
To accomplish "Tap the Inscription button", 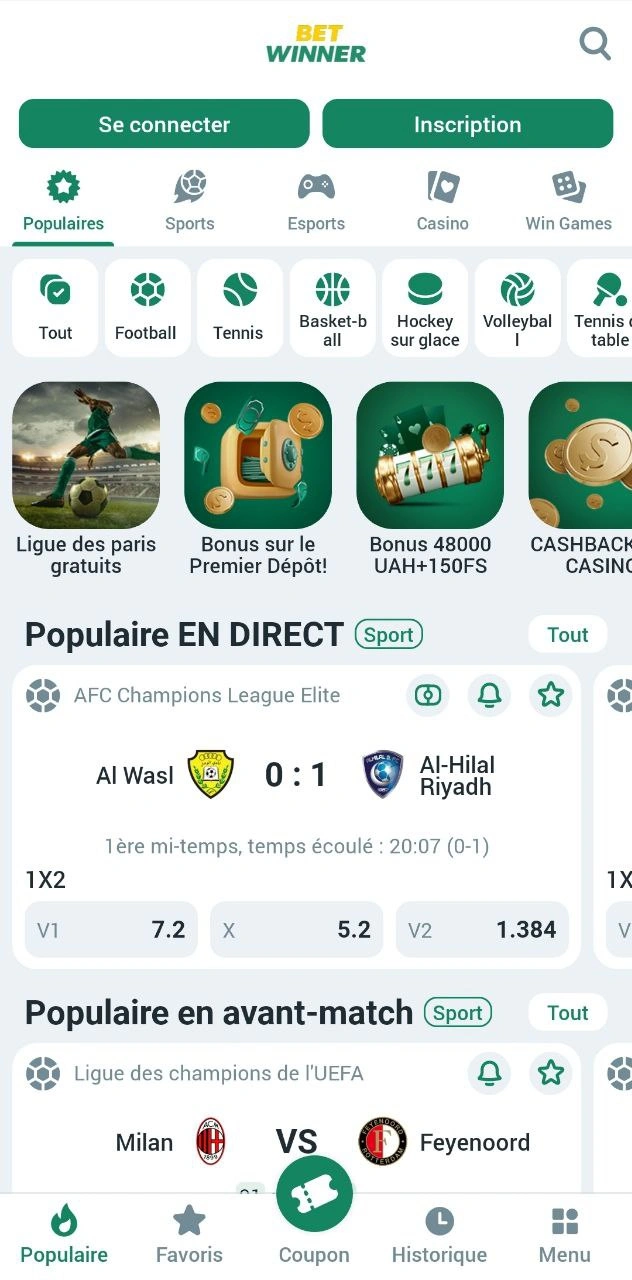I will (467, 124).
